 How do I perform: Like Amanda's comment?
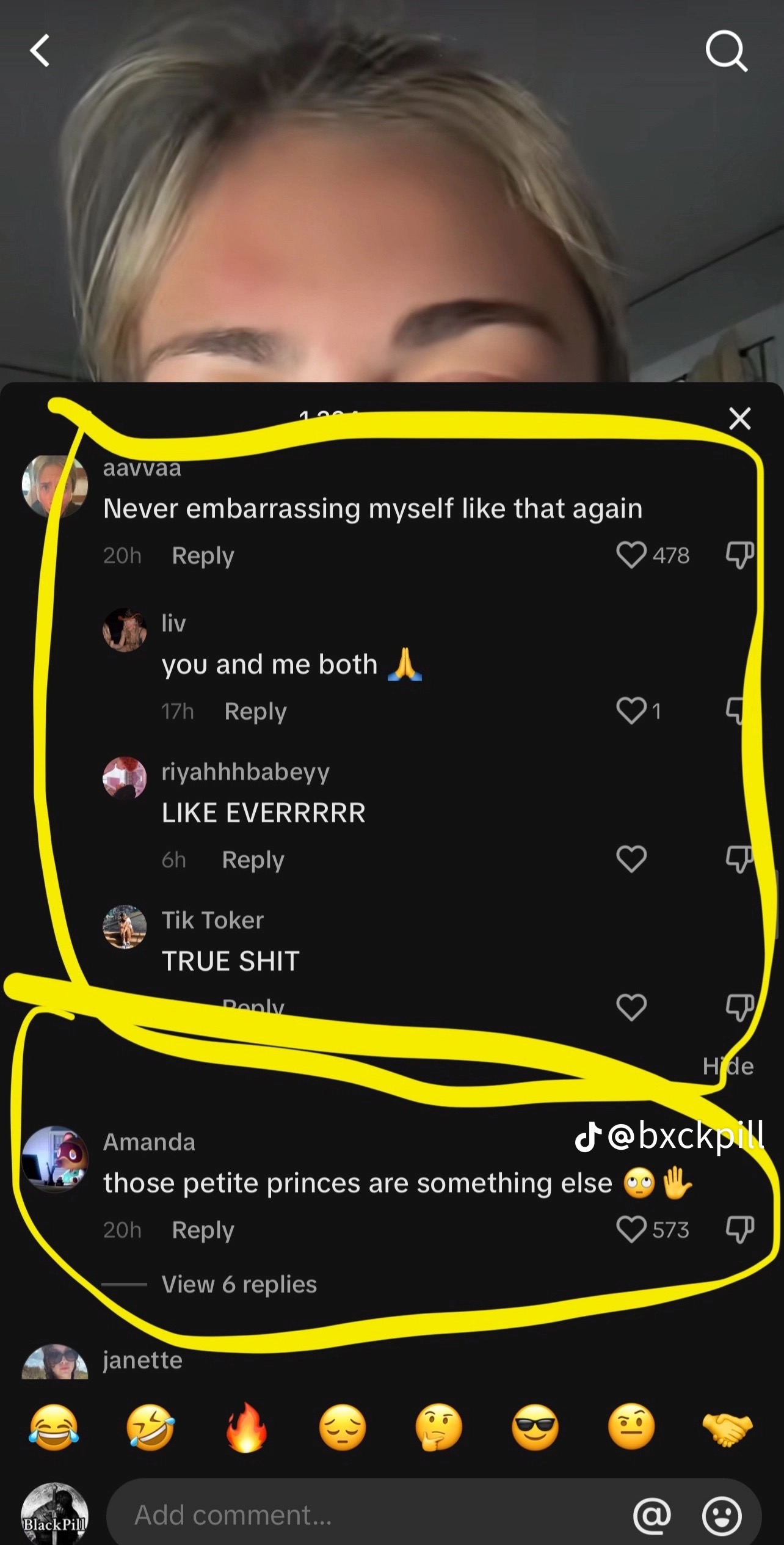pyautogui.click(x=631, y=1229)
